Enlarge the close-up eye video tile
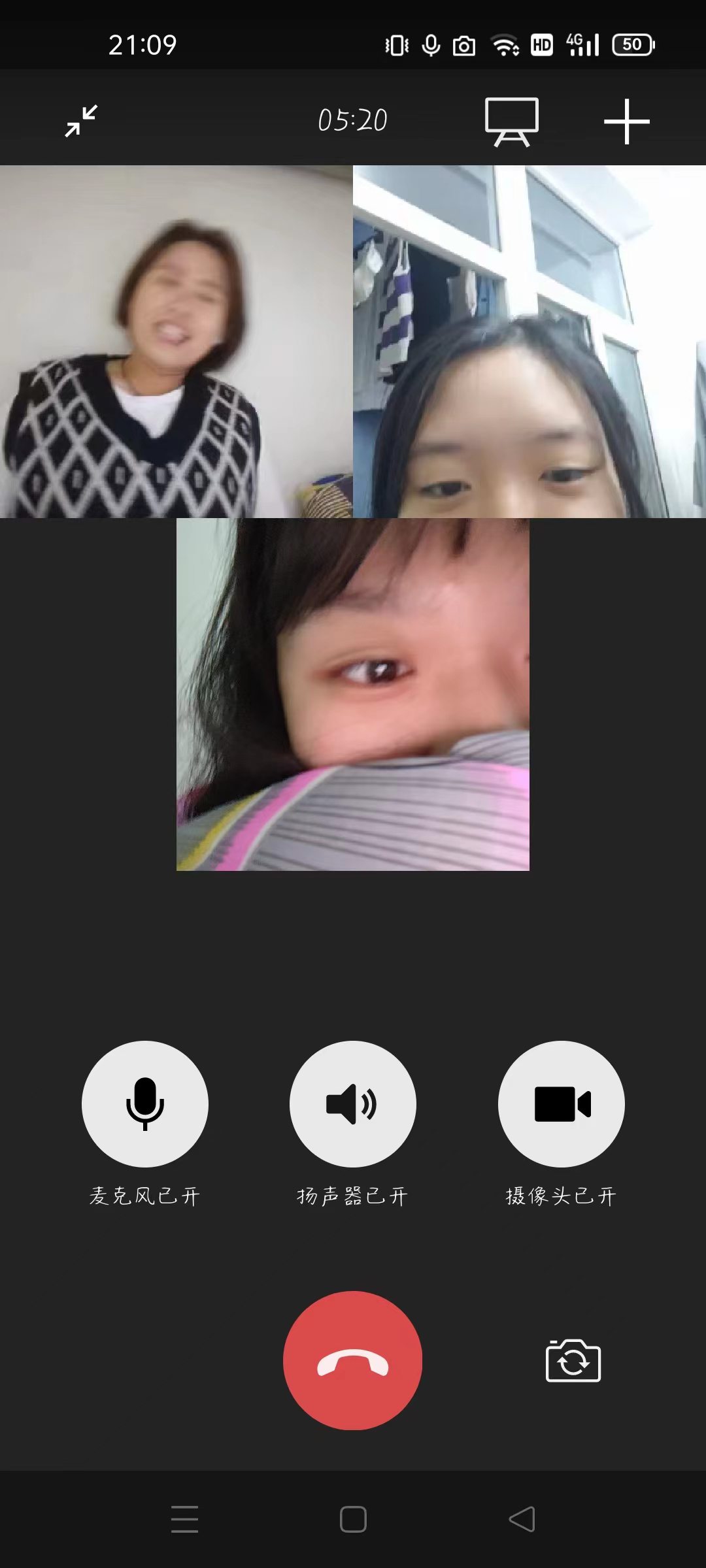The width and height of the screenshot is (706, 1568). pos(353,694)
